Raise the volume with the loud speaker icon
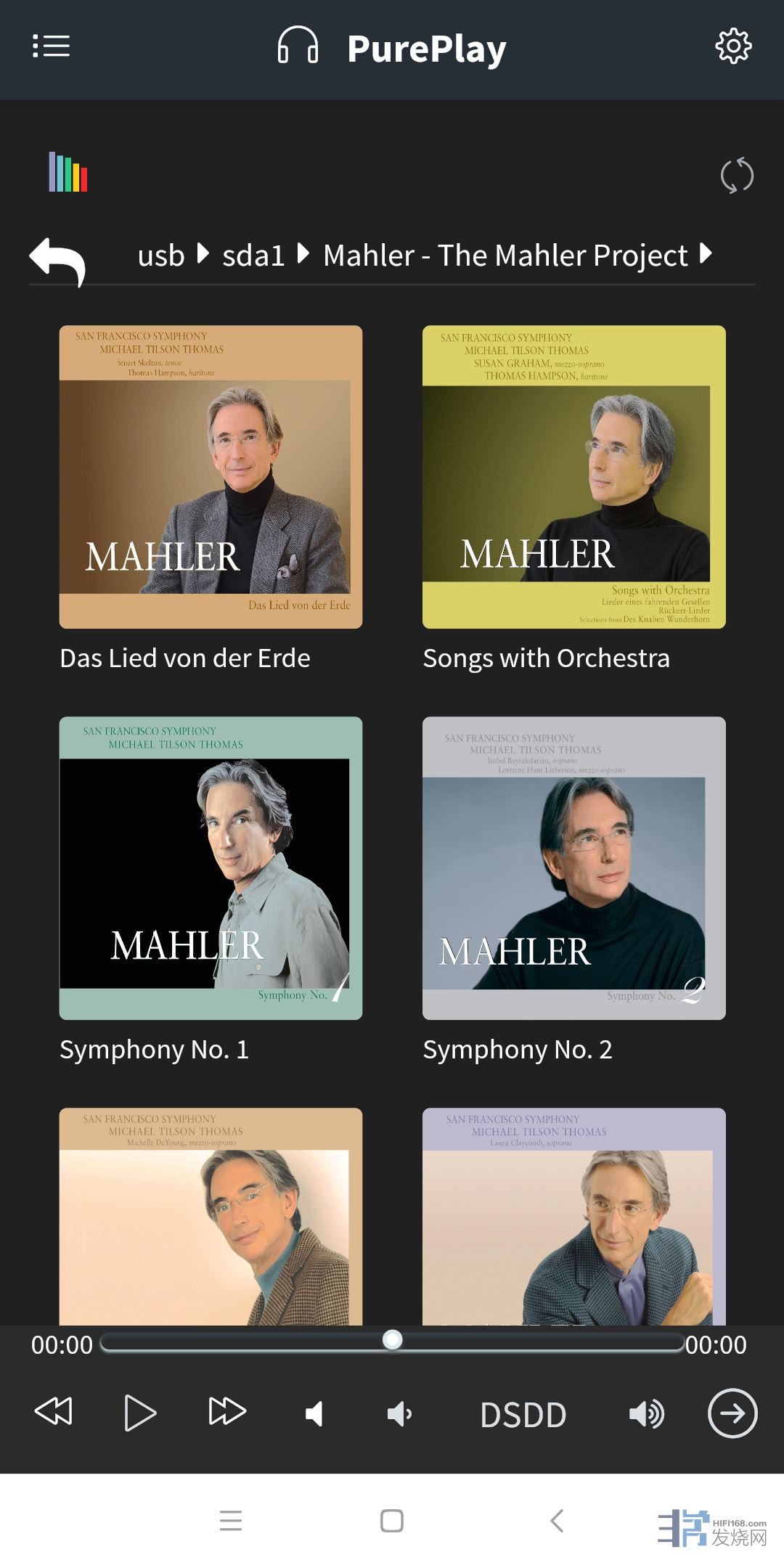The width and height of the screenshot is (784, 1568). click(646, 1413)
